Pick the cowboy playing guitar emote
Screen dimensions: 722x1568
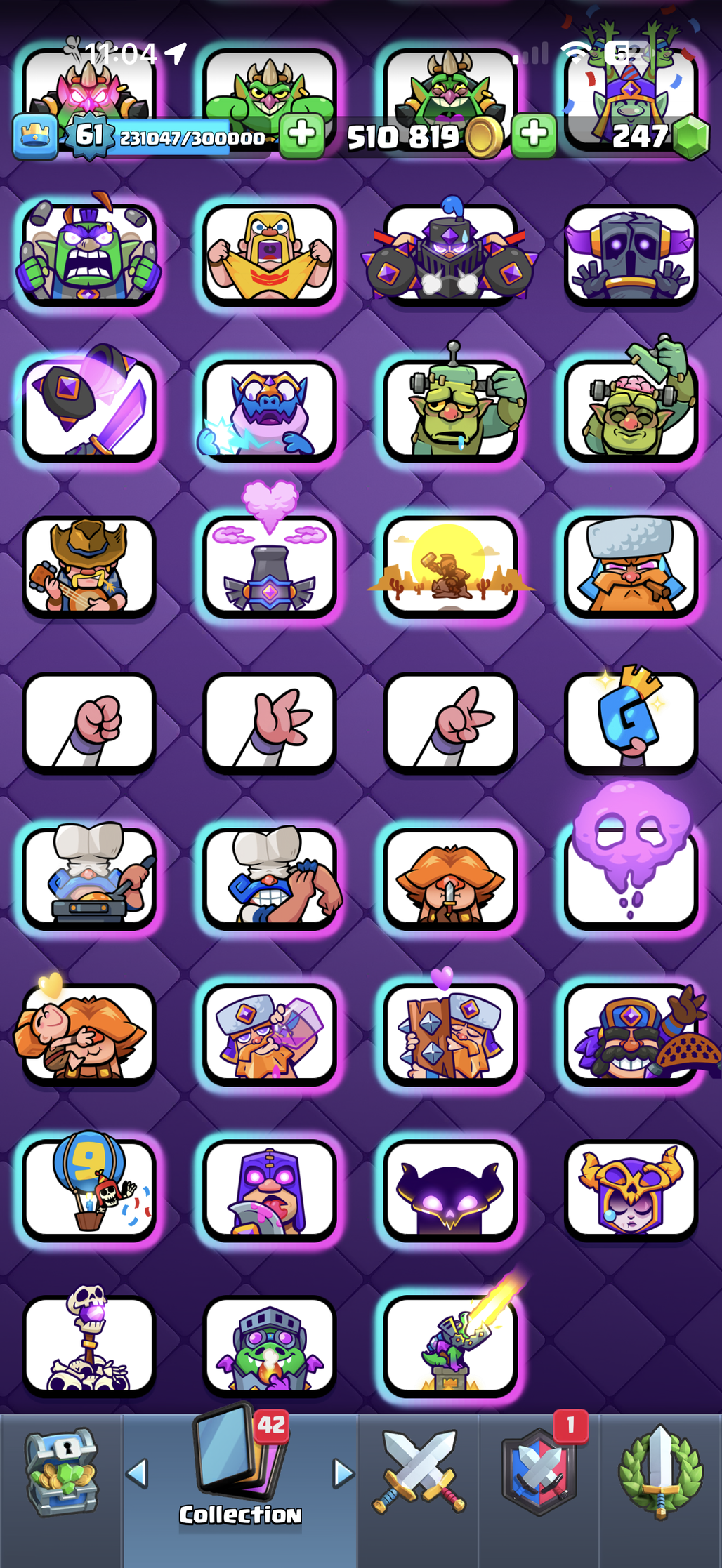point(89,567)
